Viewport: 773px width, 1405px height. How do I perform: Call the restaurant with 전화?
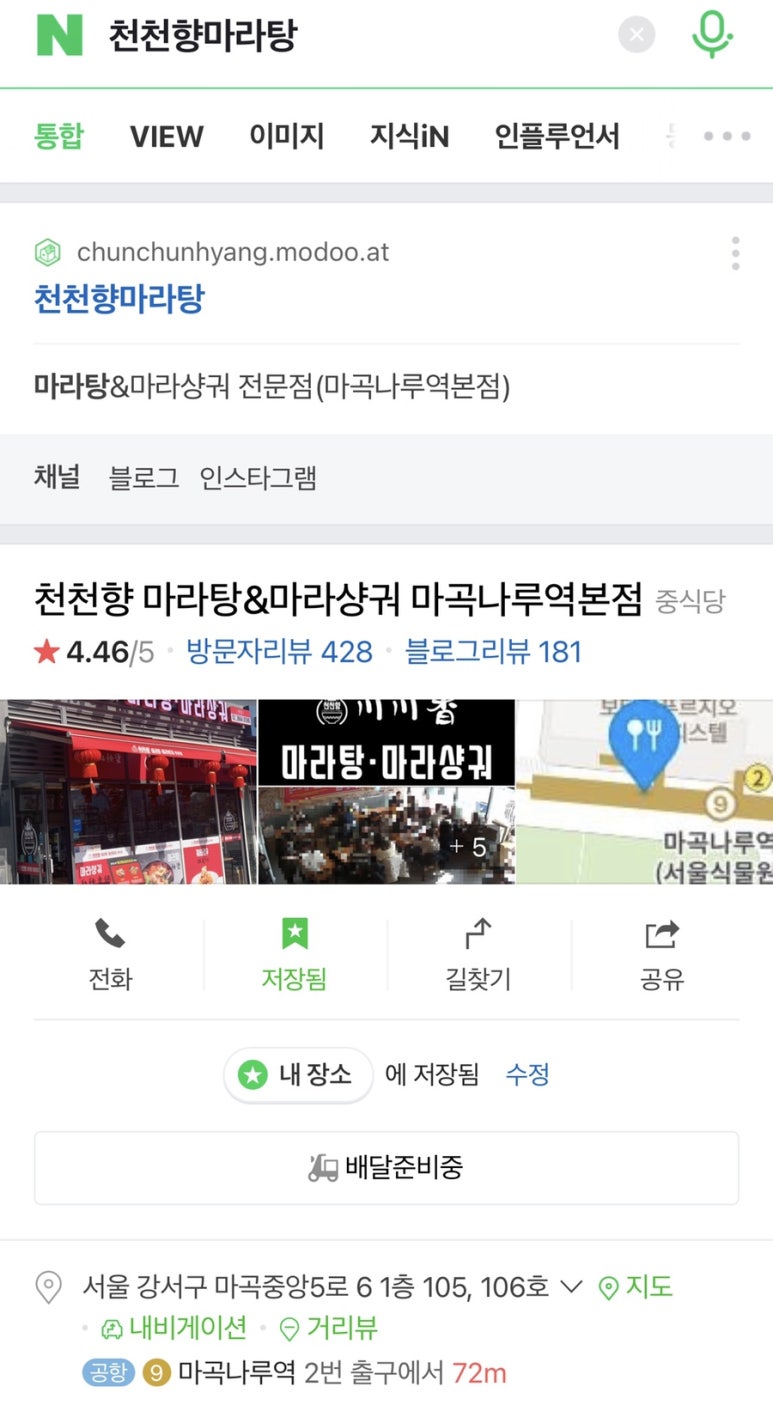point(110,954)
